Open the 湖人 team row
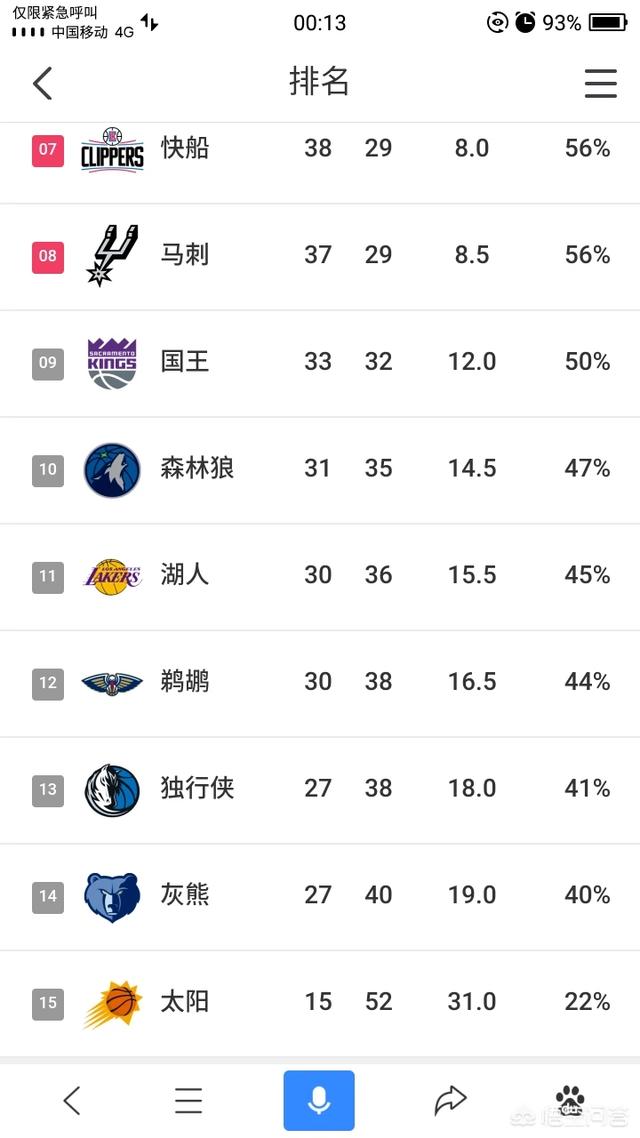Screen dimensions: 640x1138 coord(320,577)
